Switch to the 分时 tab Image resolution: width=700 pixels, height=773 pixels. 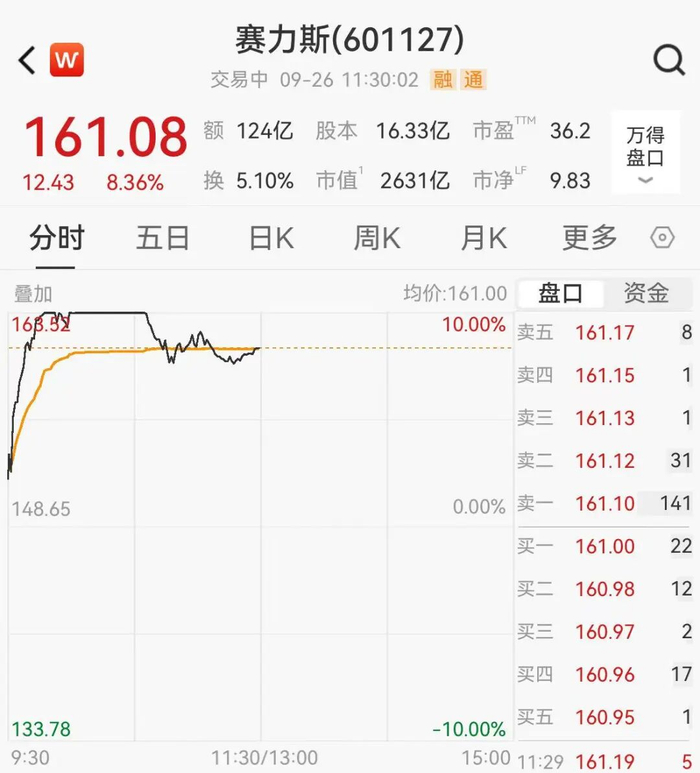click(57, 238)
